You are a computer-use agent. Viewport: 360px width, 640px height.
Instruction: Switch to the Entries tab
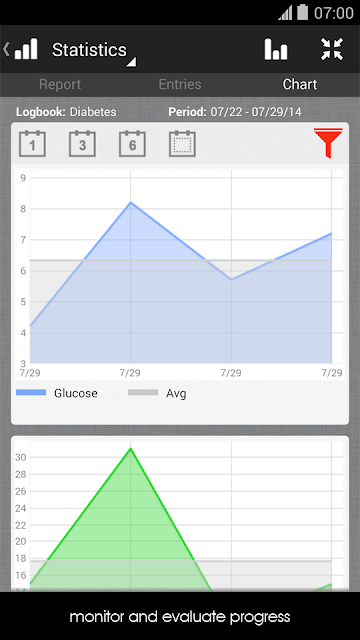[x=180, y=84]
